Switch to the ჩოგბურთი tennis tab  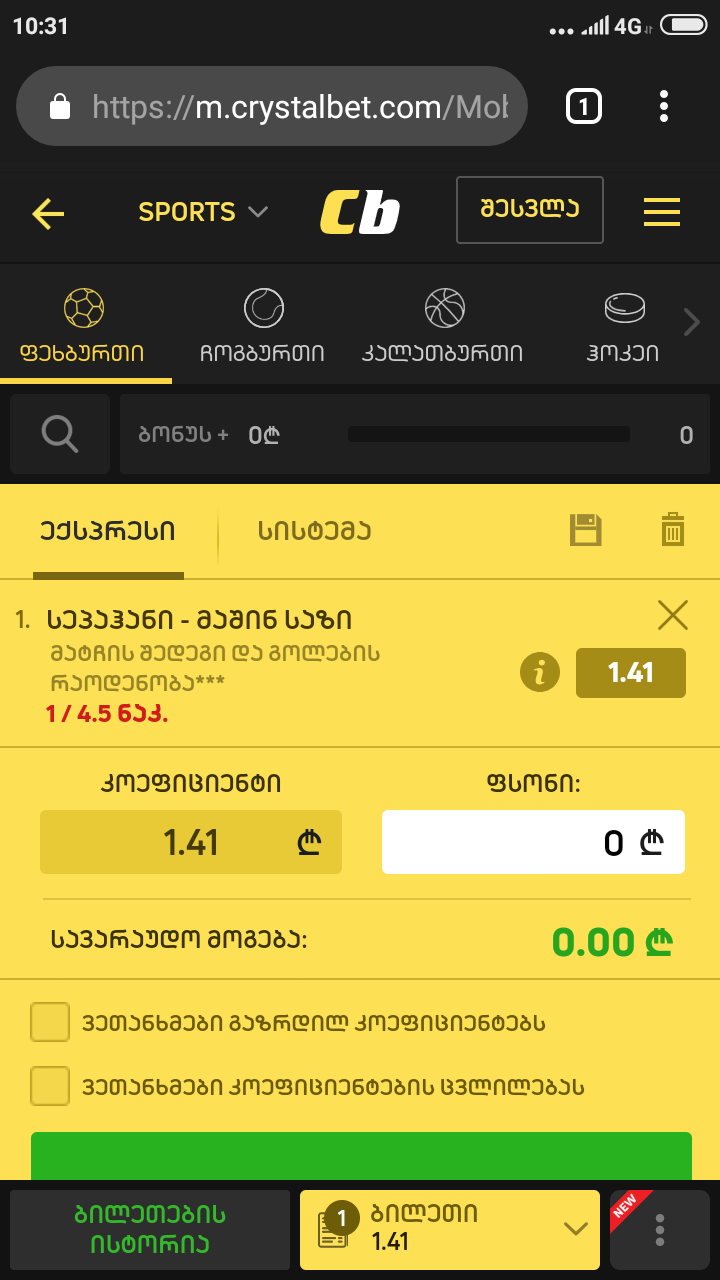coord(263,325)
